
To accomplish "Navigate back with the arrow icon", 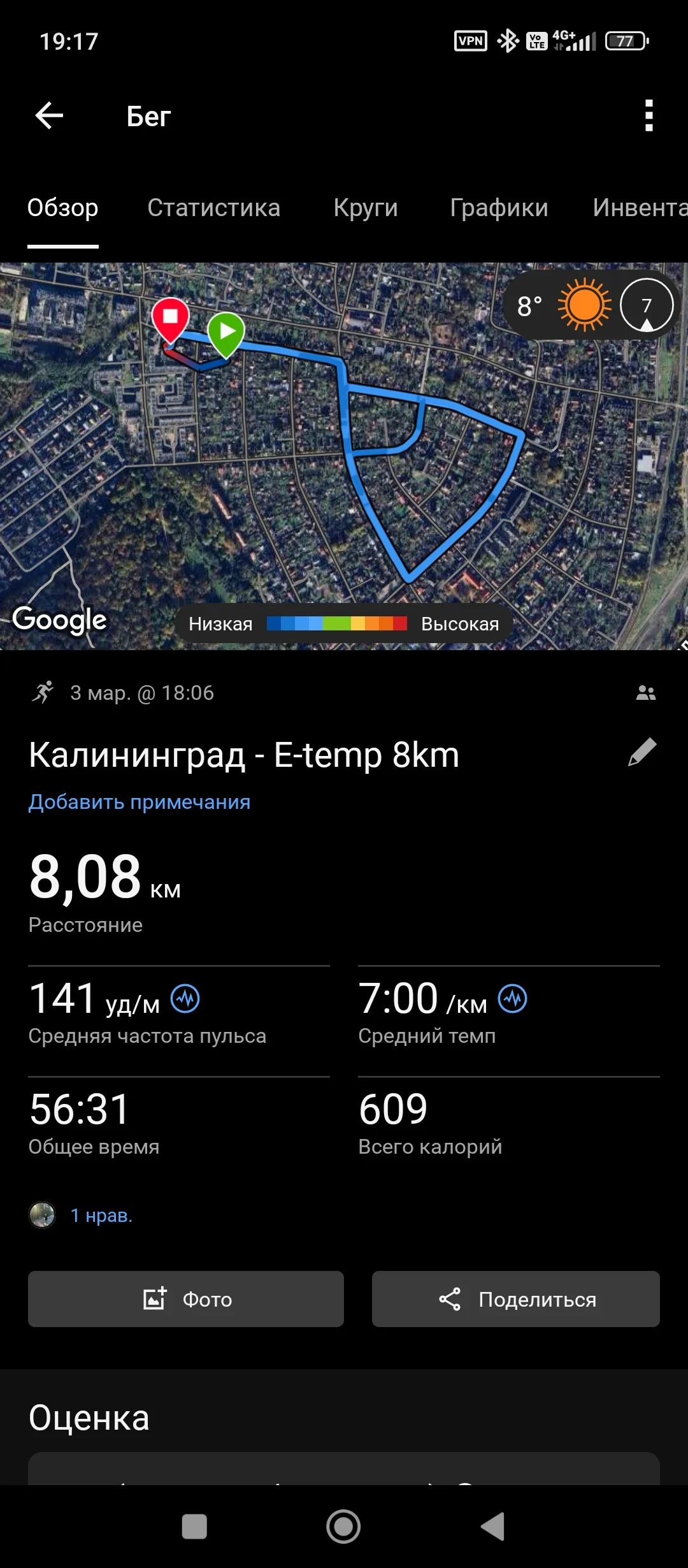I will pos(48,115).
